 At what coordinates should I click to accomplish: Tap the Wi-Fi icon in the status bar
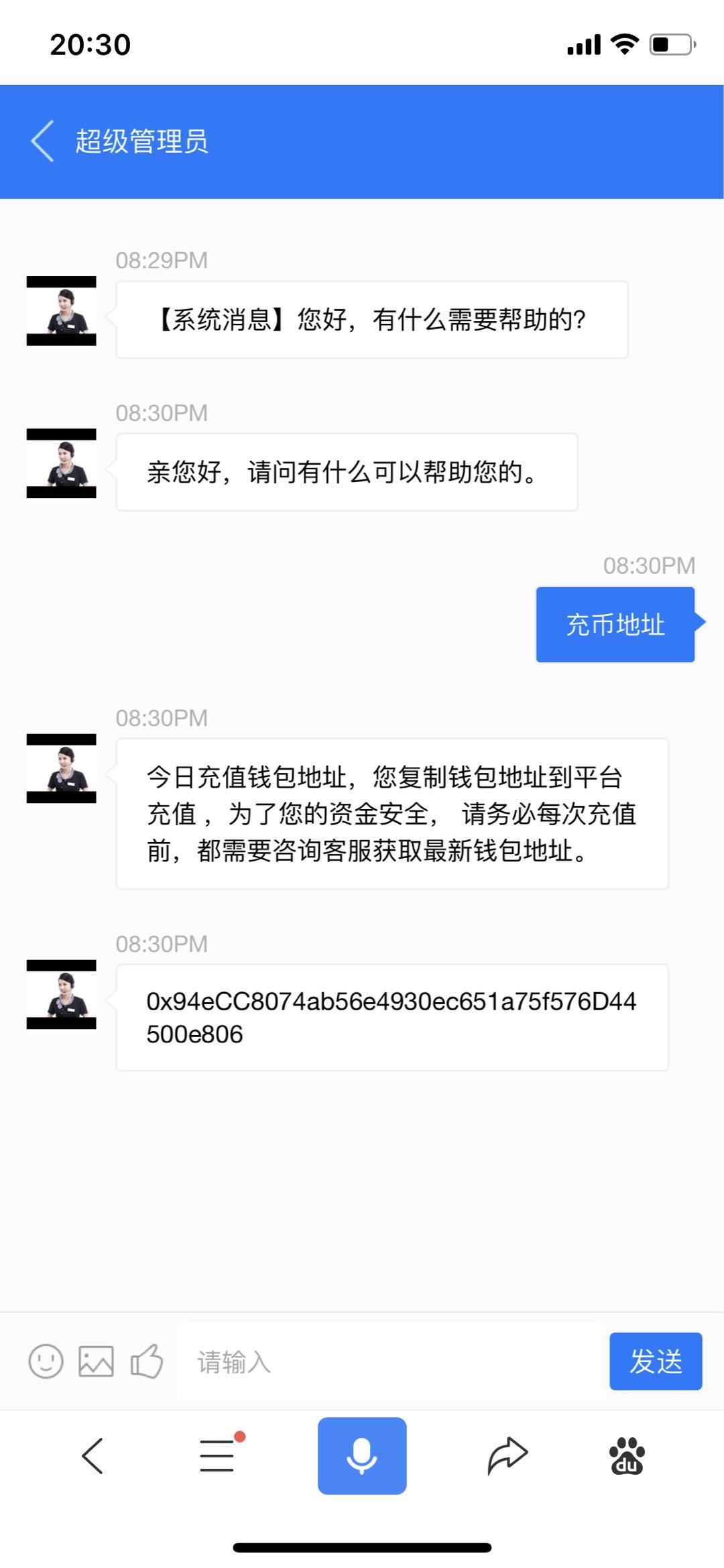[x=623, y=44]
